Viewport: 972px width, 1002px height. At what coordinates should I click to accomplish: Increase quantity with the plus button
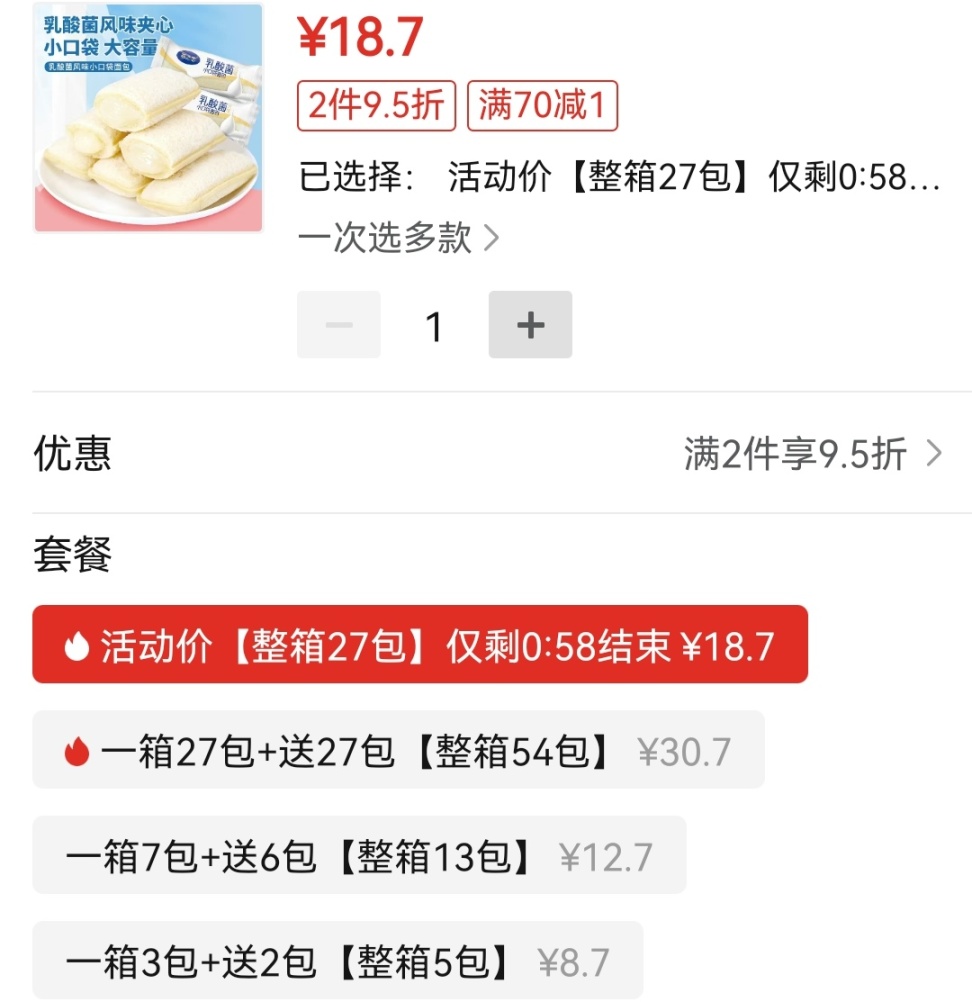click(530, 325)
